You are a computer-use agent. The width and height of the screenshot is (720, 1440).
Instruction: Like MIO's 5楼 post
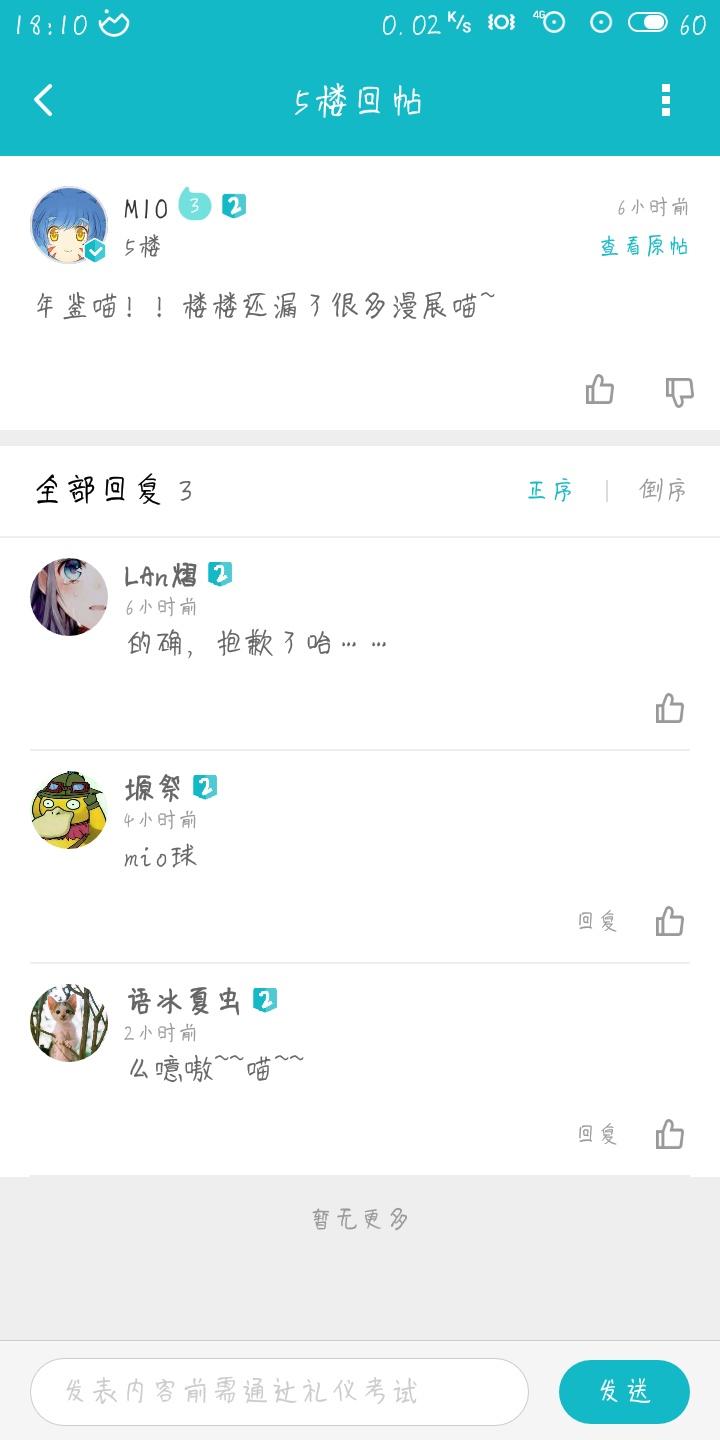coord(600,390)
